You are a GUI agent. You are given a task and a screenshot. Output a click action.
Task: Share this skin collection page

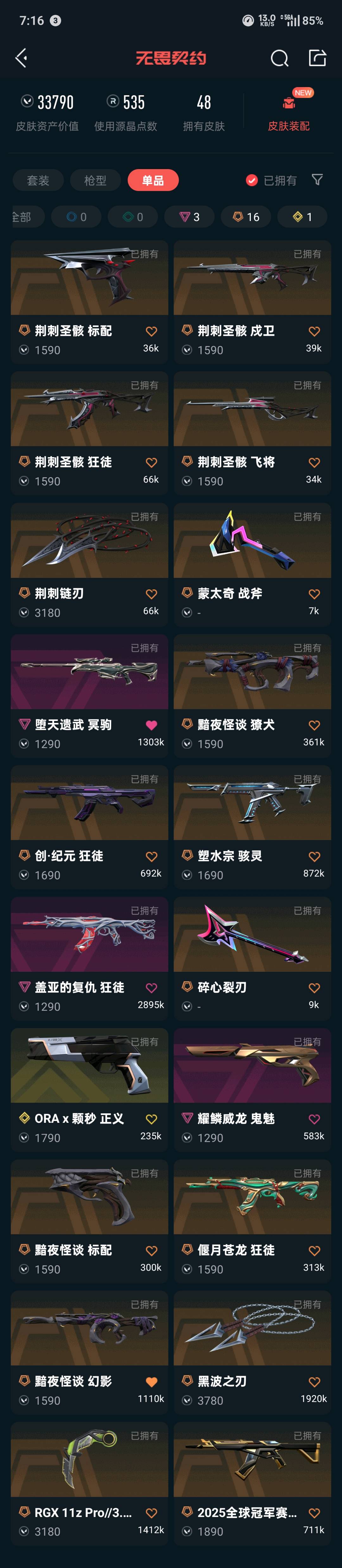coord(318,58)
